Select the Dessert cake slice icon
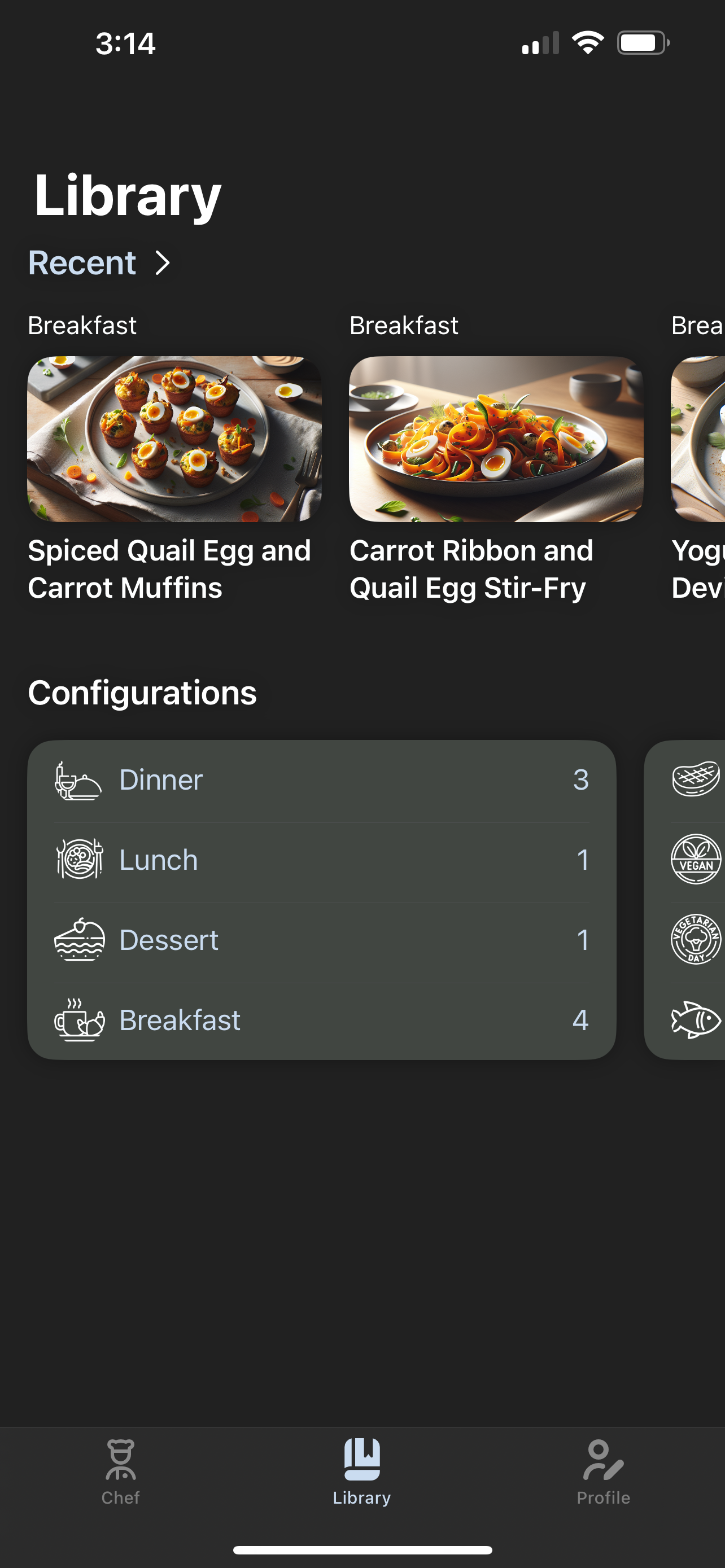The width and height of the screenshot is (725, 1568). pos(79,940)
